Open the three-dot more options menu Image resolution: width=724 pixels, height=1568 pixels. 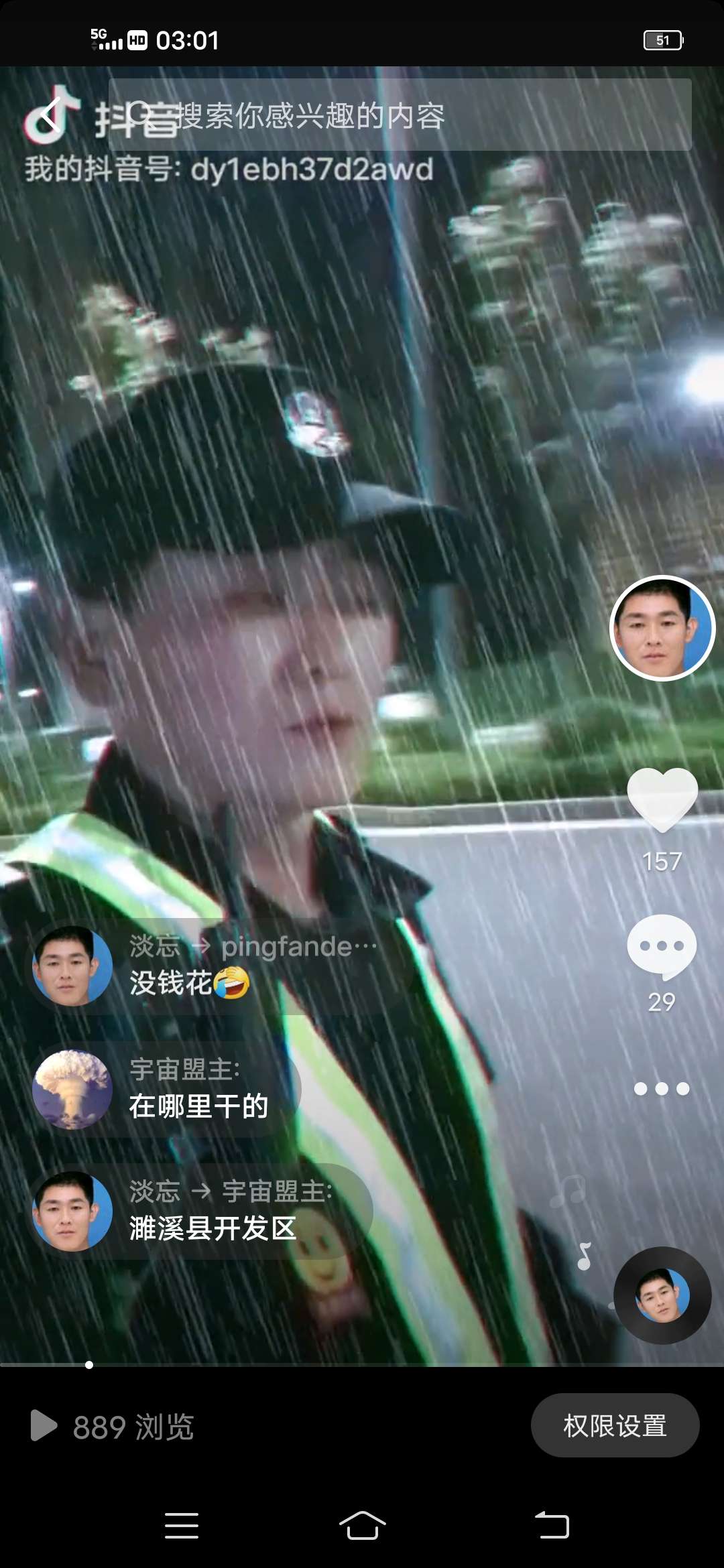[662, 1089]
